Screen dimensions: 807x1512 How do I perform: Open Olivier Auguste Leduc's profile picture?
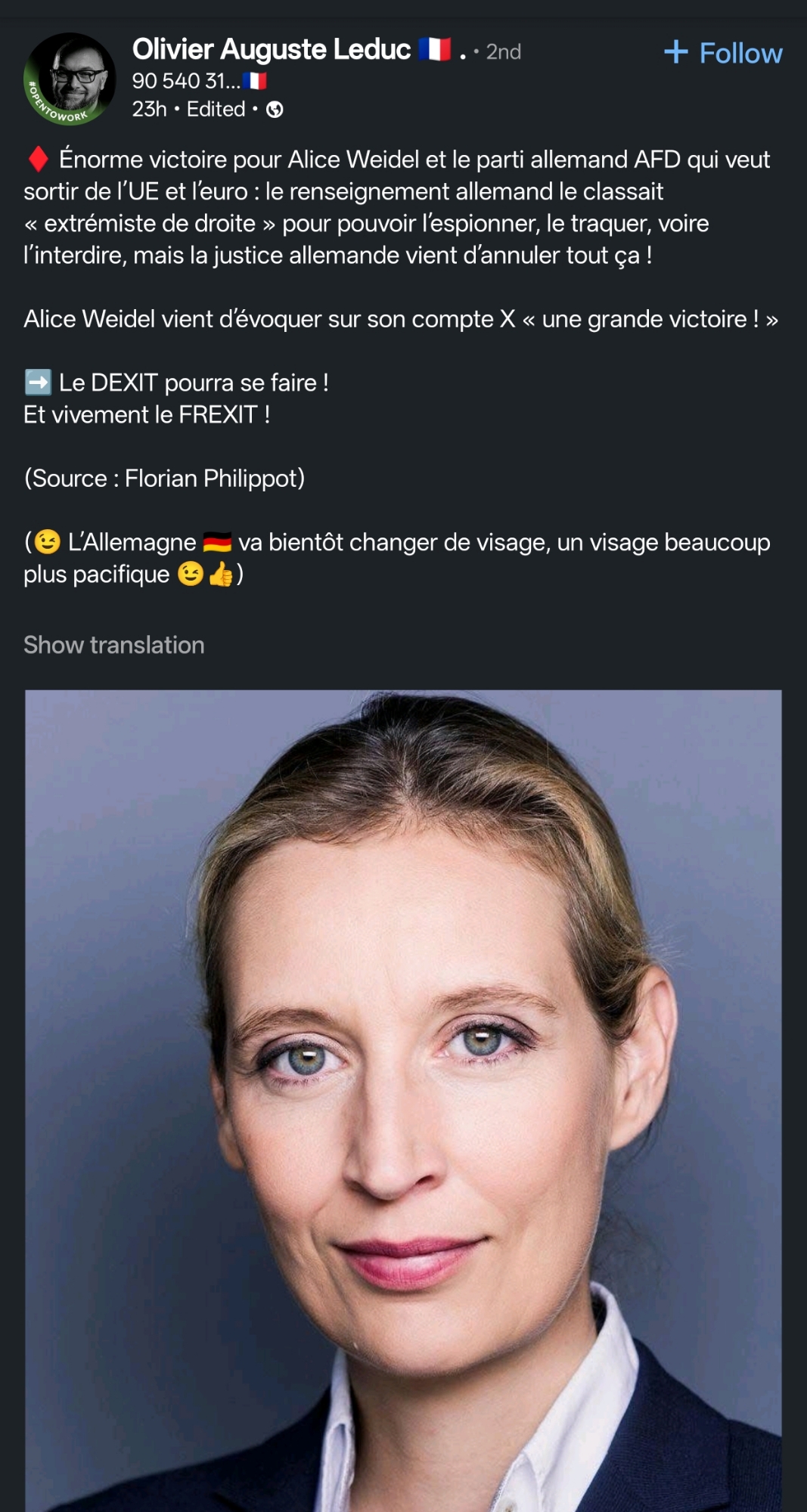[x=70, y=79]
